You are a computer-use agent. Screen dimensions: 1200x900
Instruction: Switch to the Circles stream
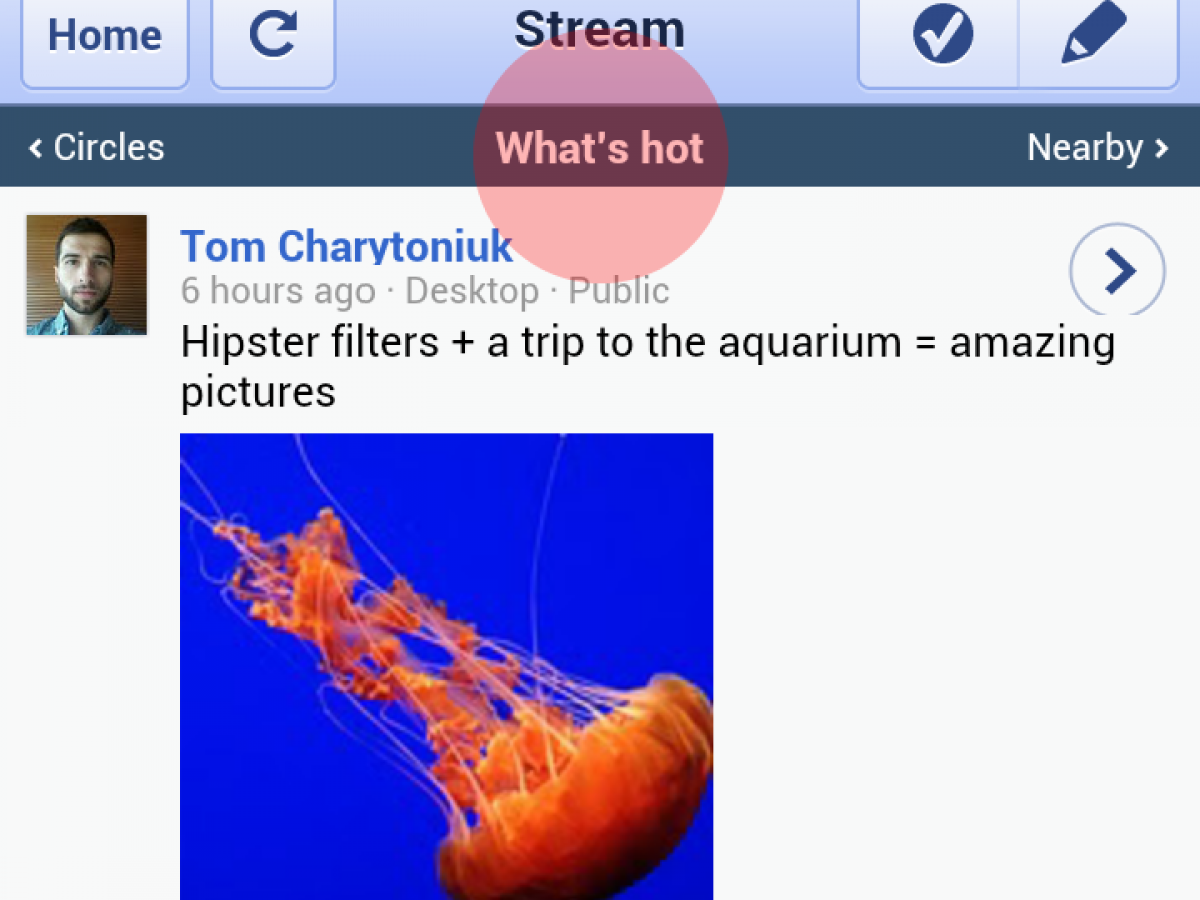97,148
